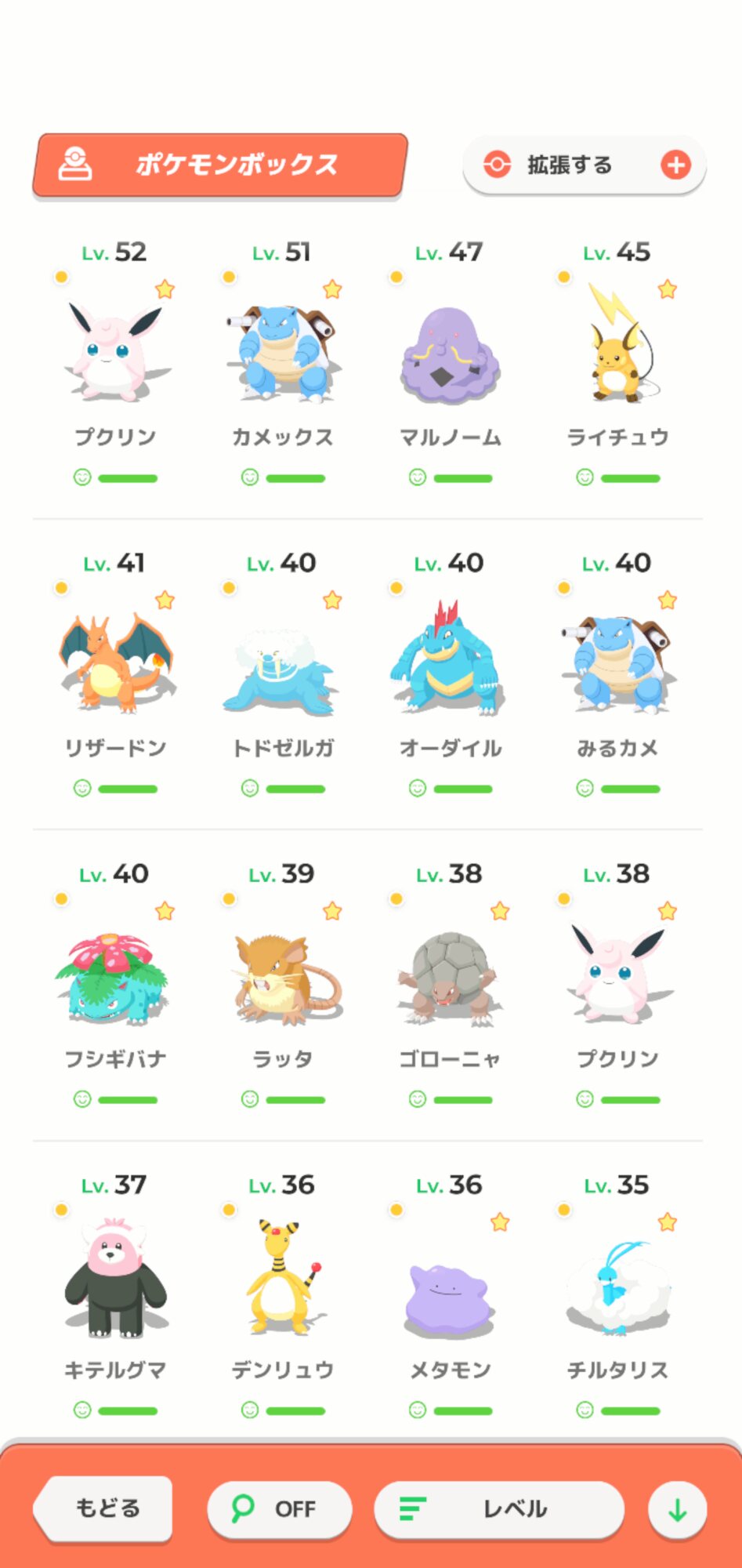
Task: Select the Lv. 52 プクリン
Action: 115,363
